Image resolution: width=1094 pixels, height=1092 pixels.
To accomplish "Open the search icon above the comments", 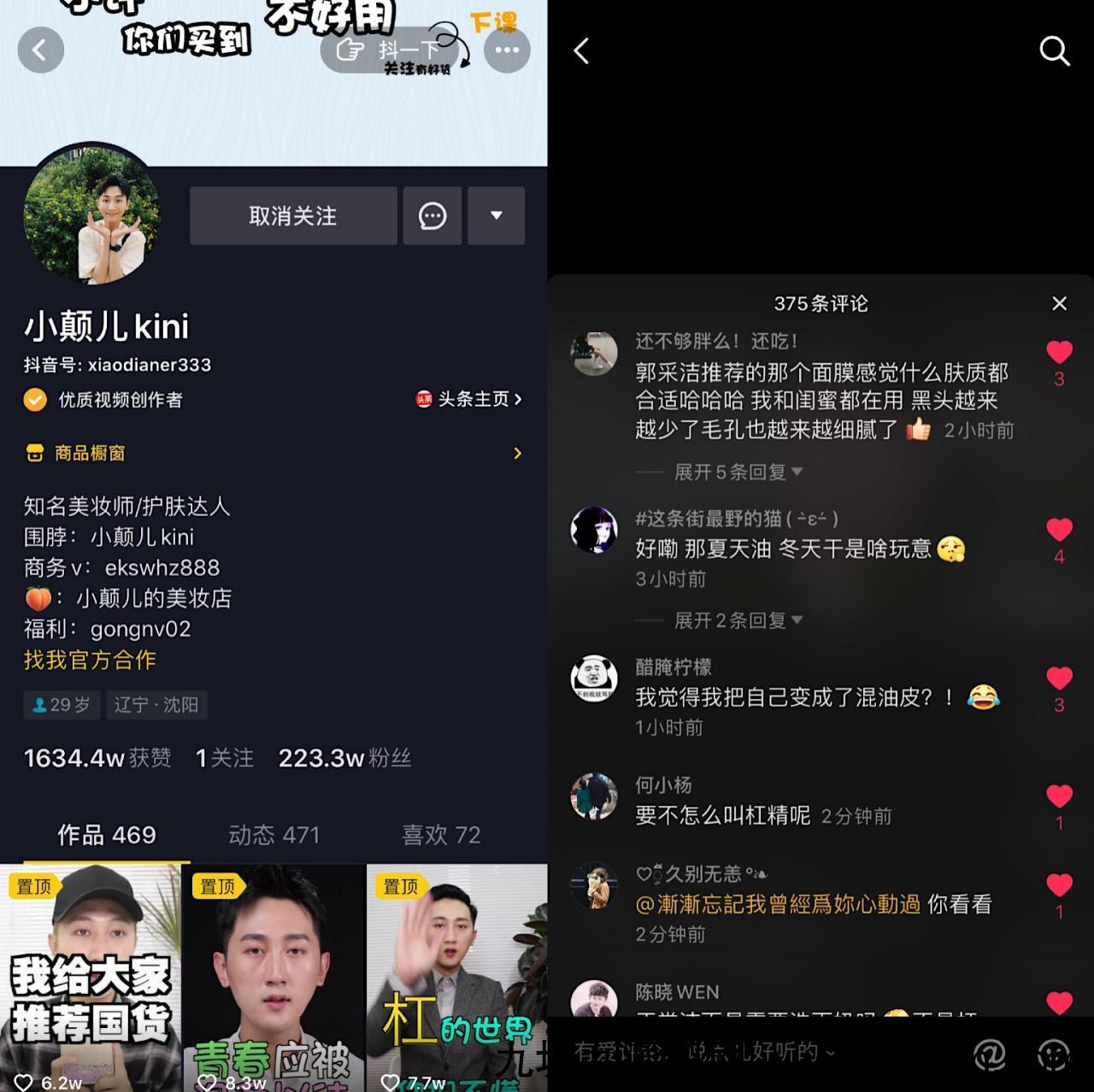I will (x=1054, y=51).
